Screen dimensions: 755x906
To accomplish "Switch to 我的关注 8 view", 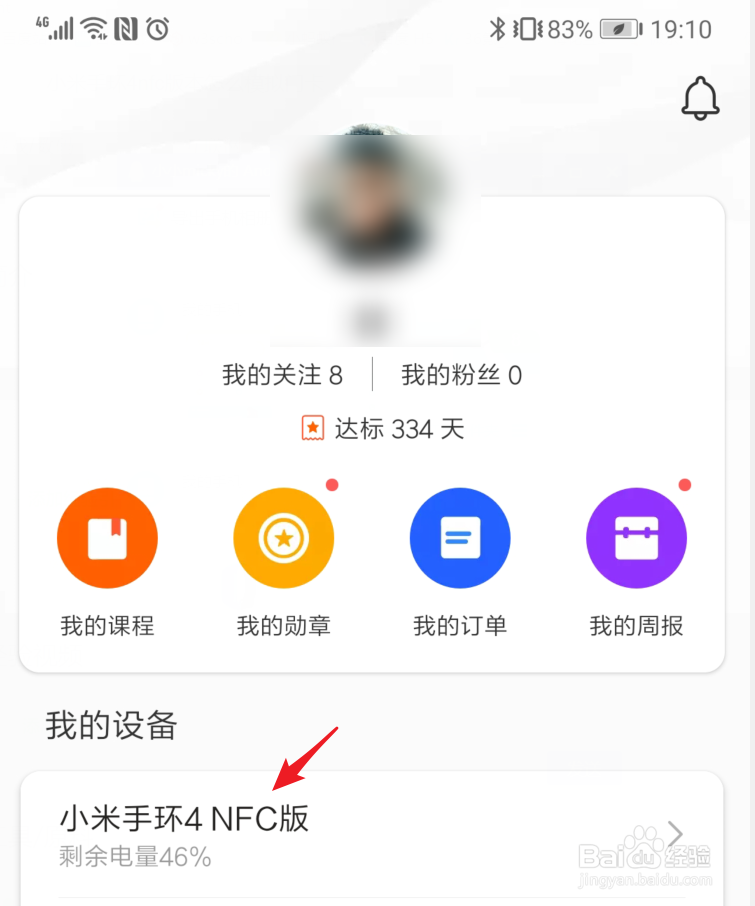I will (283, 375).
